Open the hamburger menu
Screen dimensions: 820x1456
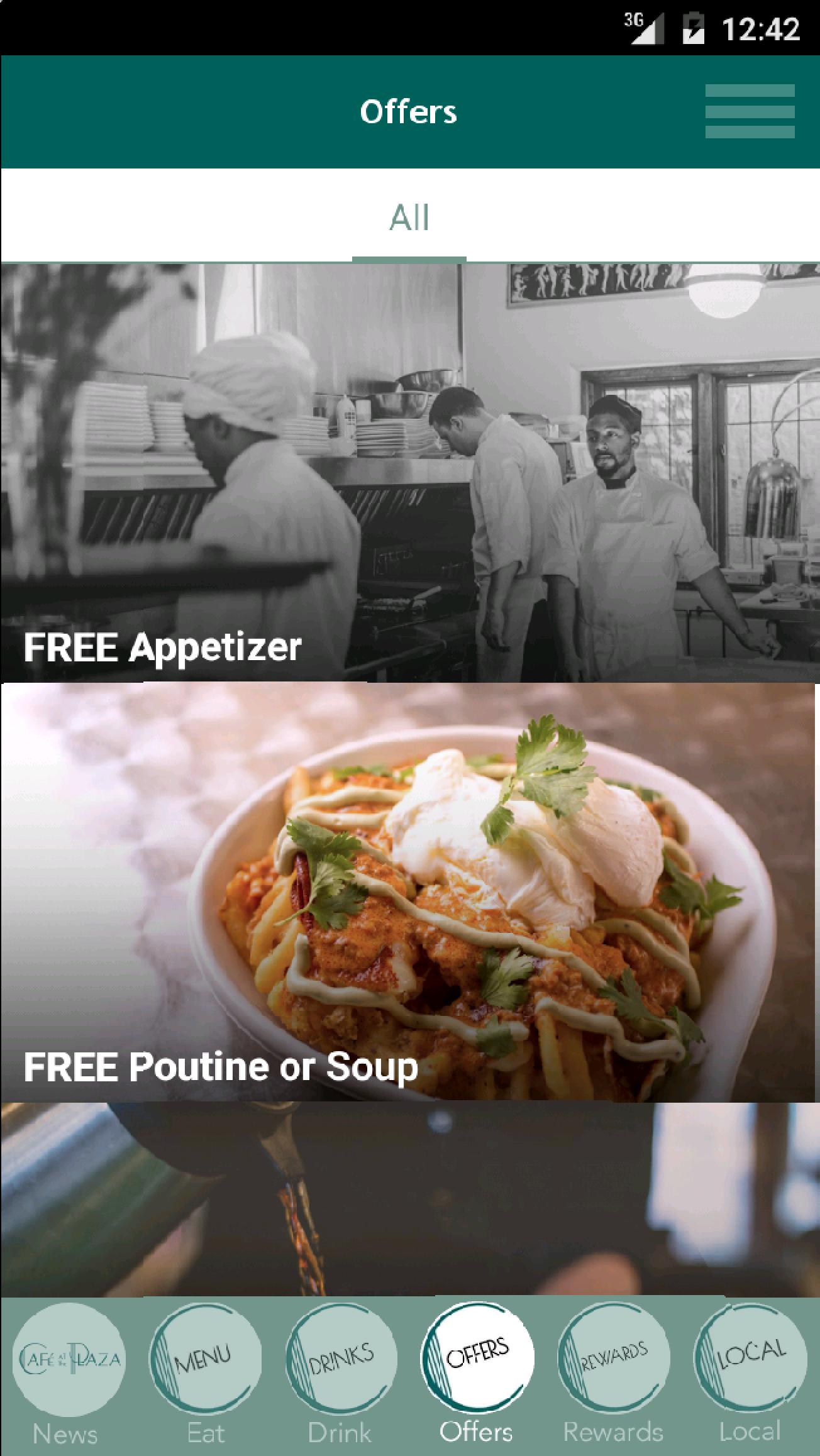(x=750, y=111)
